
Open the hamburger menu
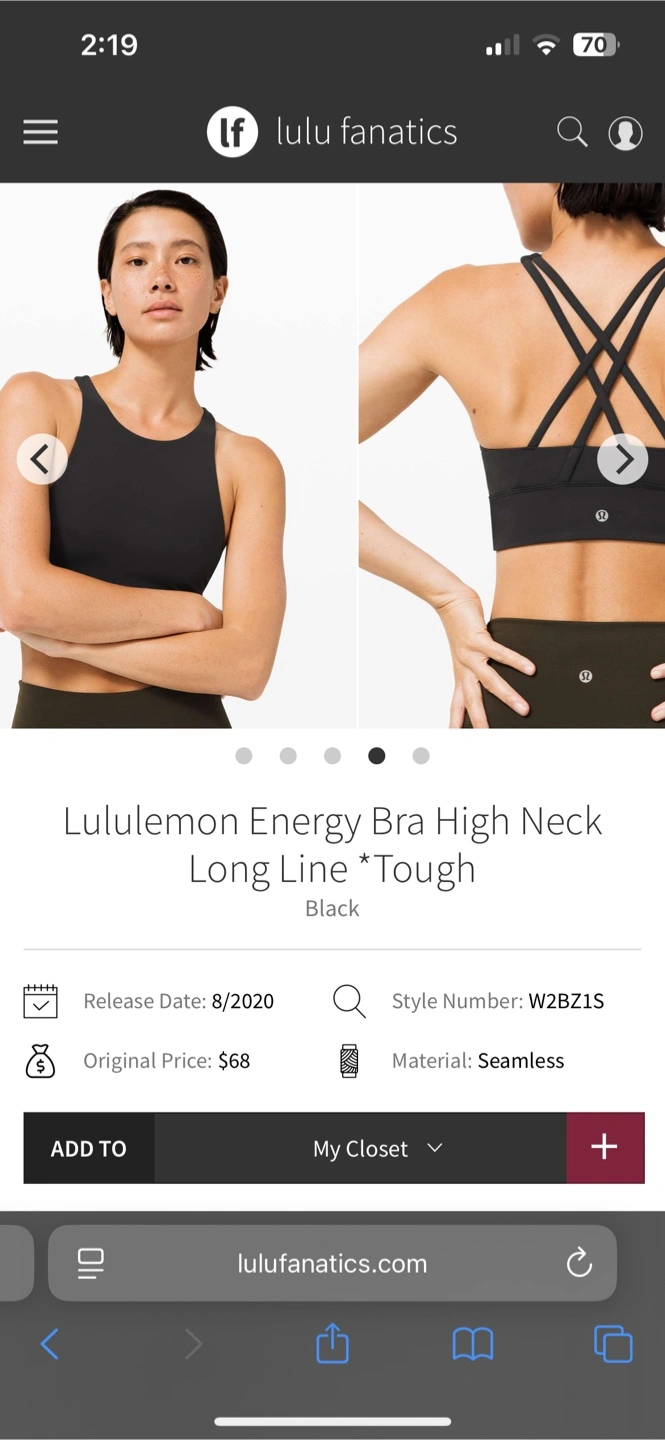point(40,132)
